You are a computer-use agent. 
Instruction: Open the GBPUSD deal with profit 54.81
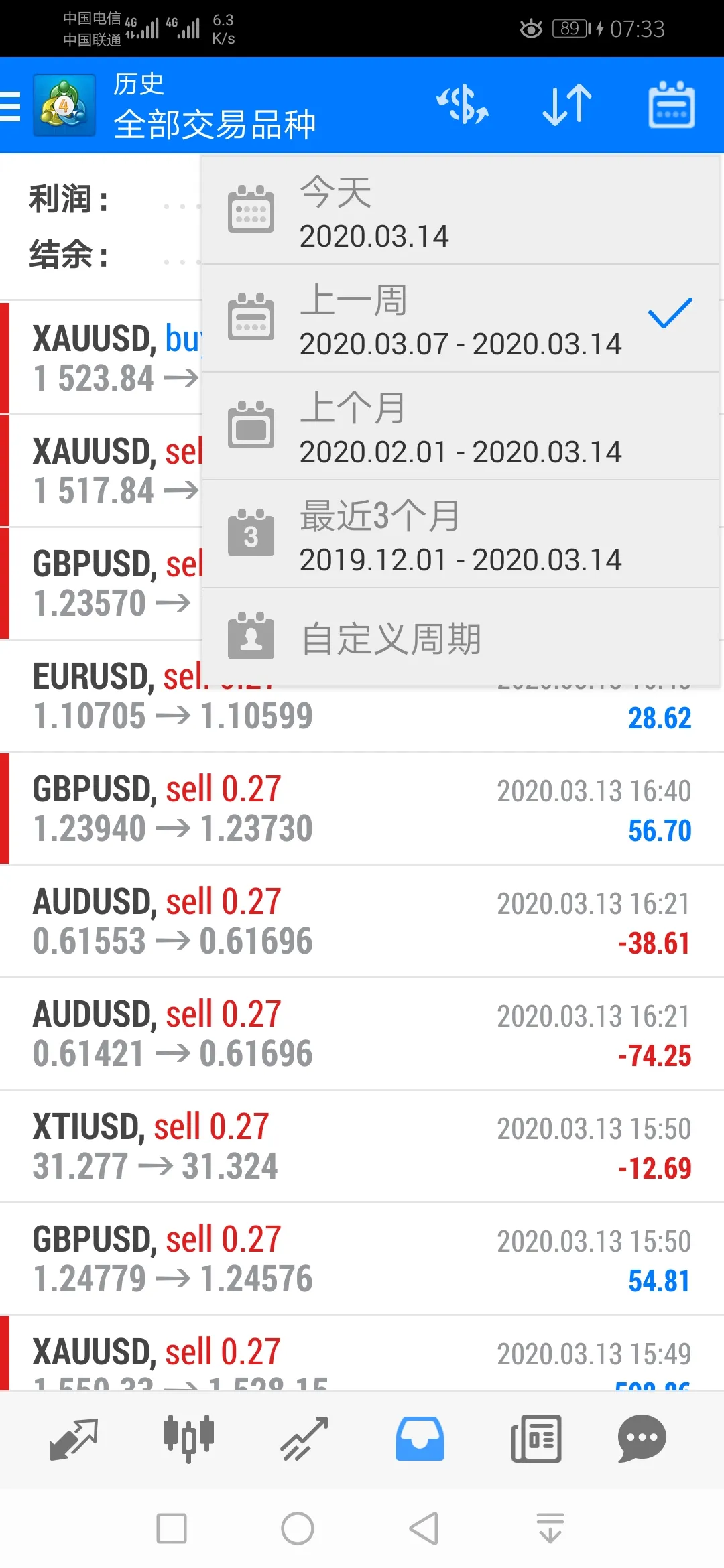click(x=362, y=1259)
